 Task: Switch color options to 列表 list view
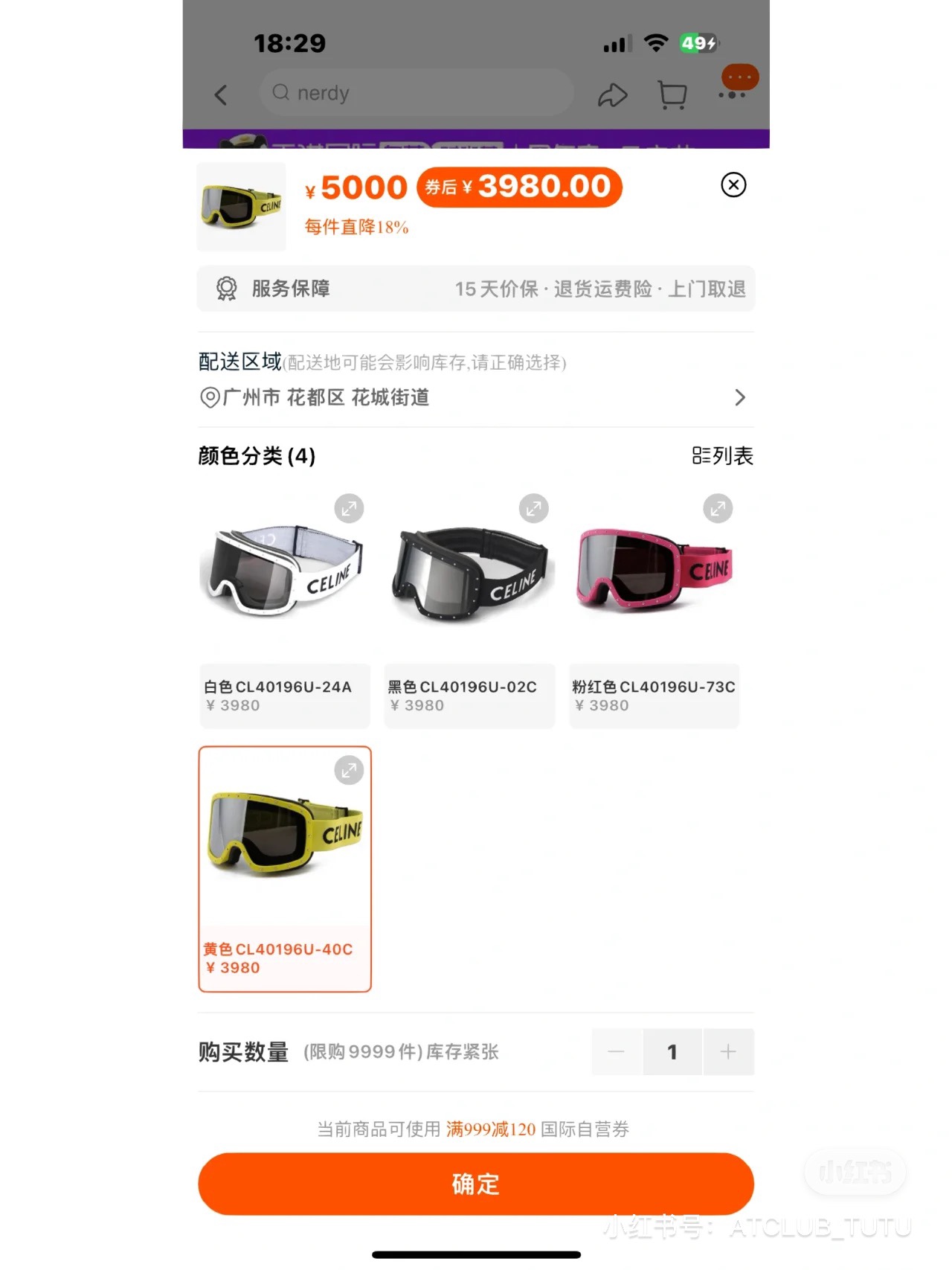tap(722, 455)
